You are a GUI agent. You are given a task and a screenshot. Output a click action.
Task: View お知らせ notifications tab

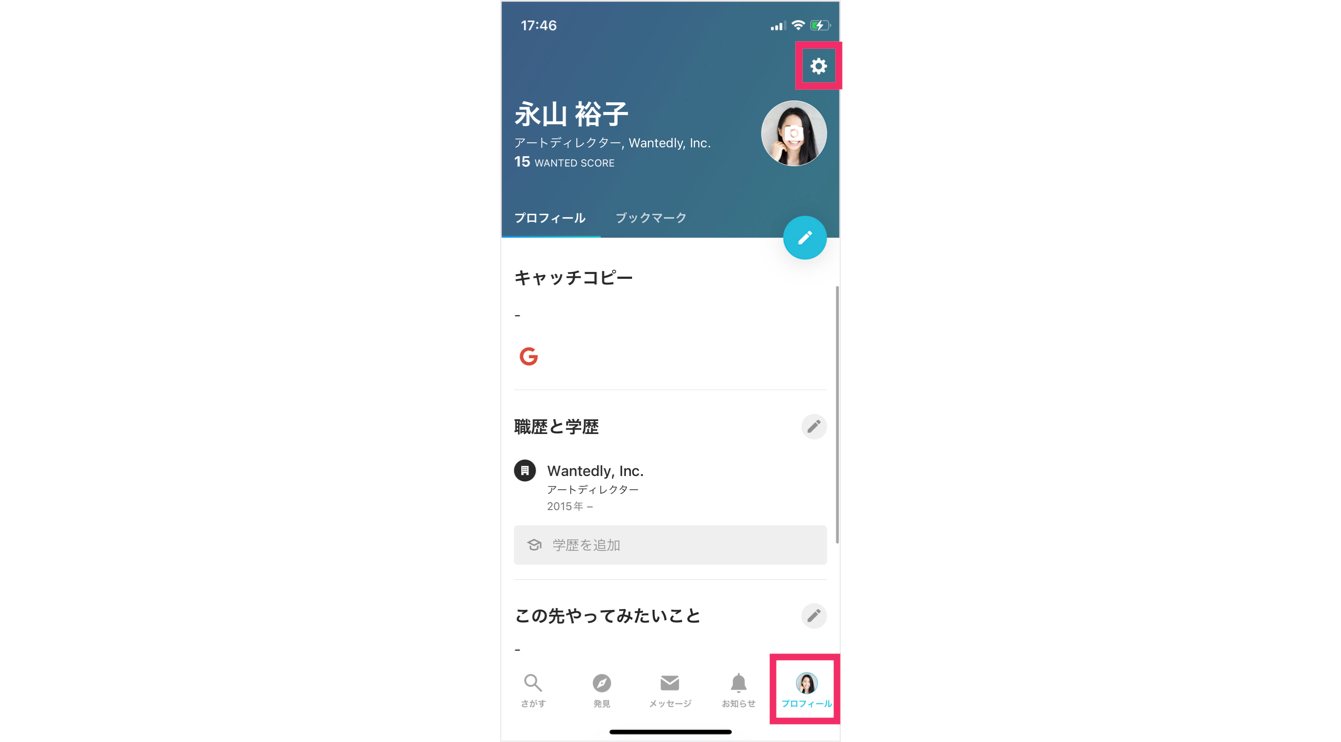click(x=738, y=690)
